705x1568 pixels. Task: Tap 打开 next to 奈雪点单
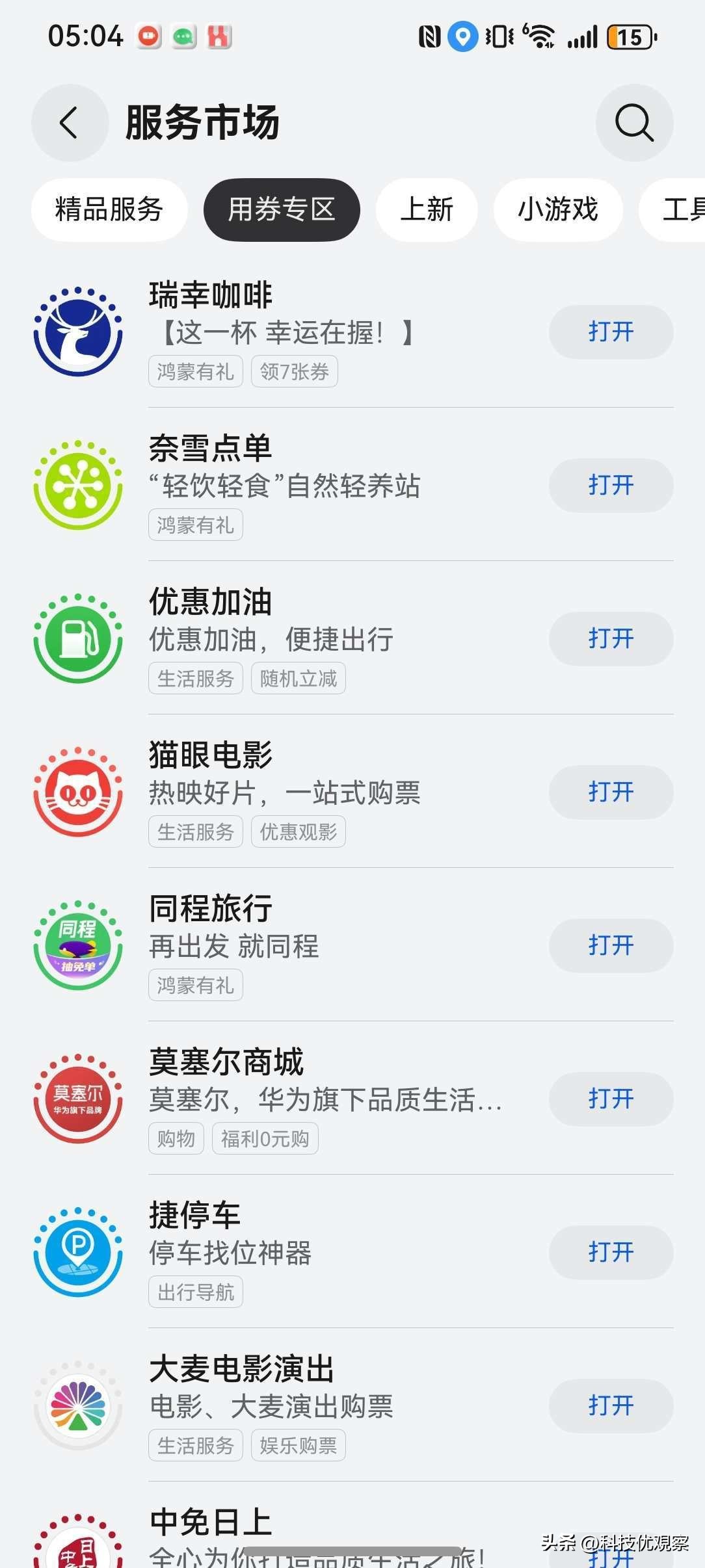tap(611, 486)
